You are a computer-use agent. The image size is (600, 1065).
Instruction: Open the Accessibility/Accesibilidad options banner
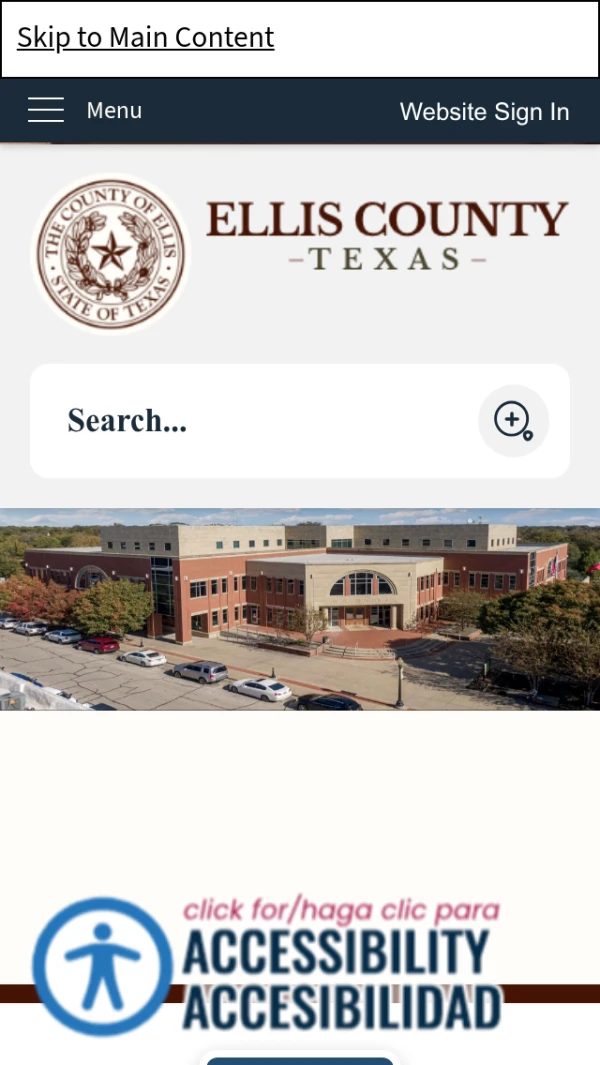point(268,966)
